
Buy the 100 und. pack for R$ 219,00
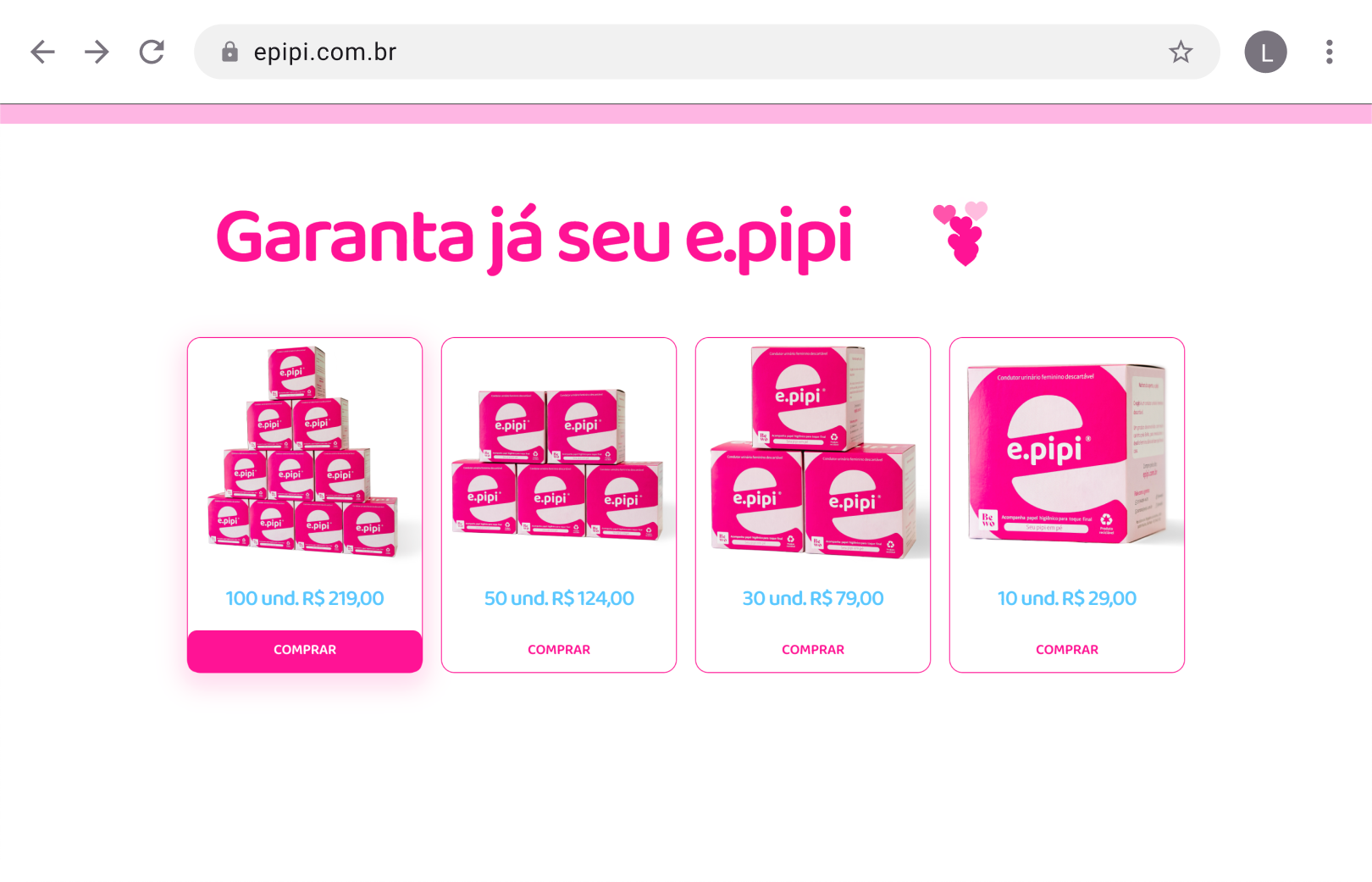click(305, 650)
